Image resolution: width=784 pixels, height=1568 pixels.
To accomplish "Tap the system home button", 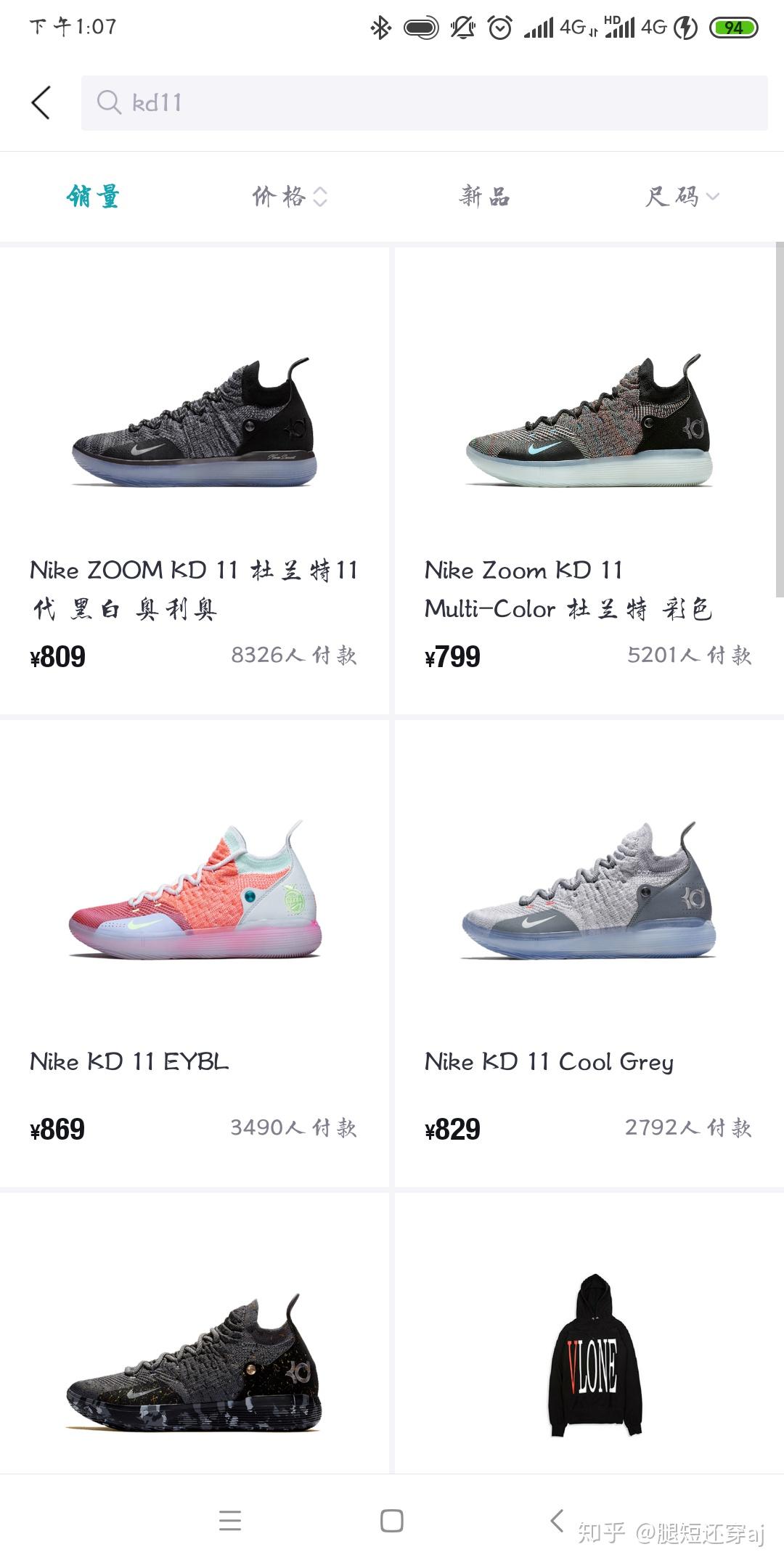I will [392, 1521].
